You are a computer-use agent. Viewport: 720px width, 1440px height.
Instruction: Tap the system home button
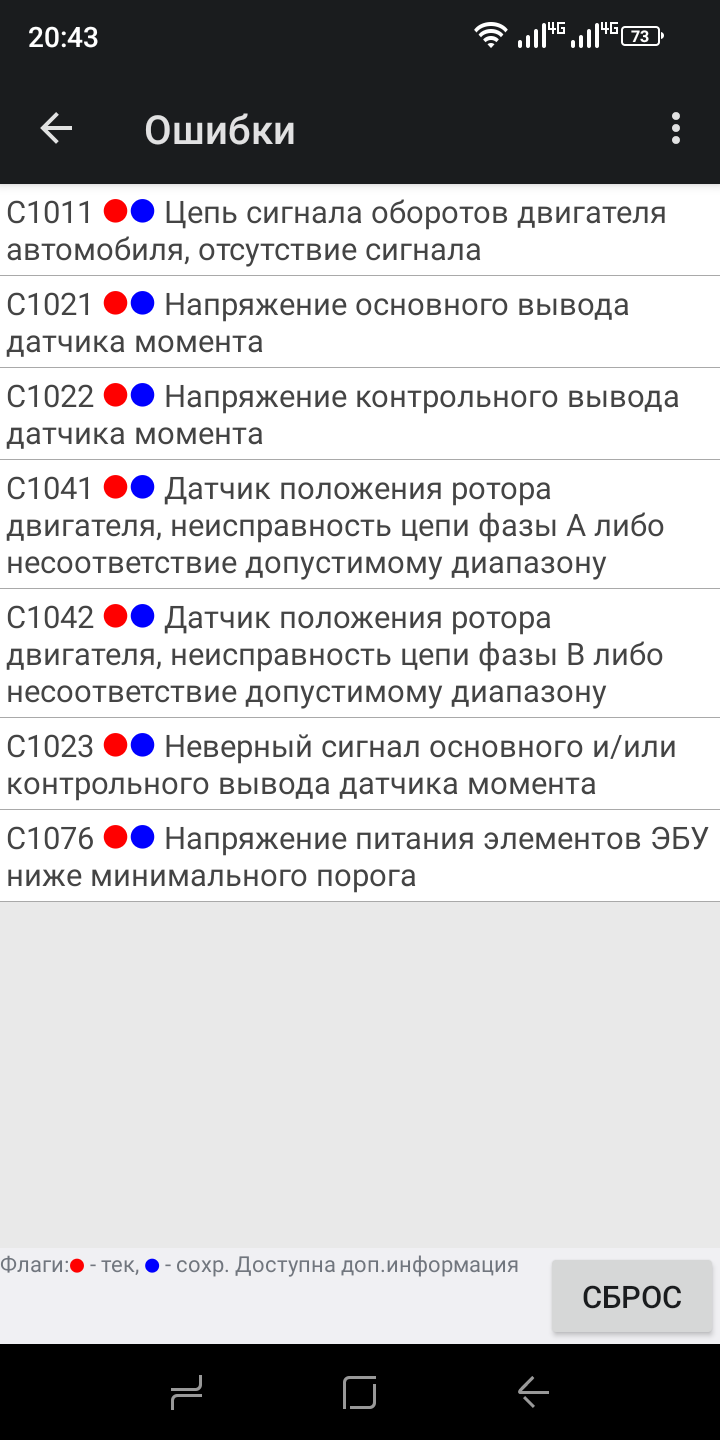[359, 1392]
